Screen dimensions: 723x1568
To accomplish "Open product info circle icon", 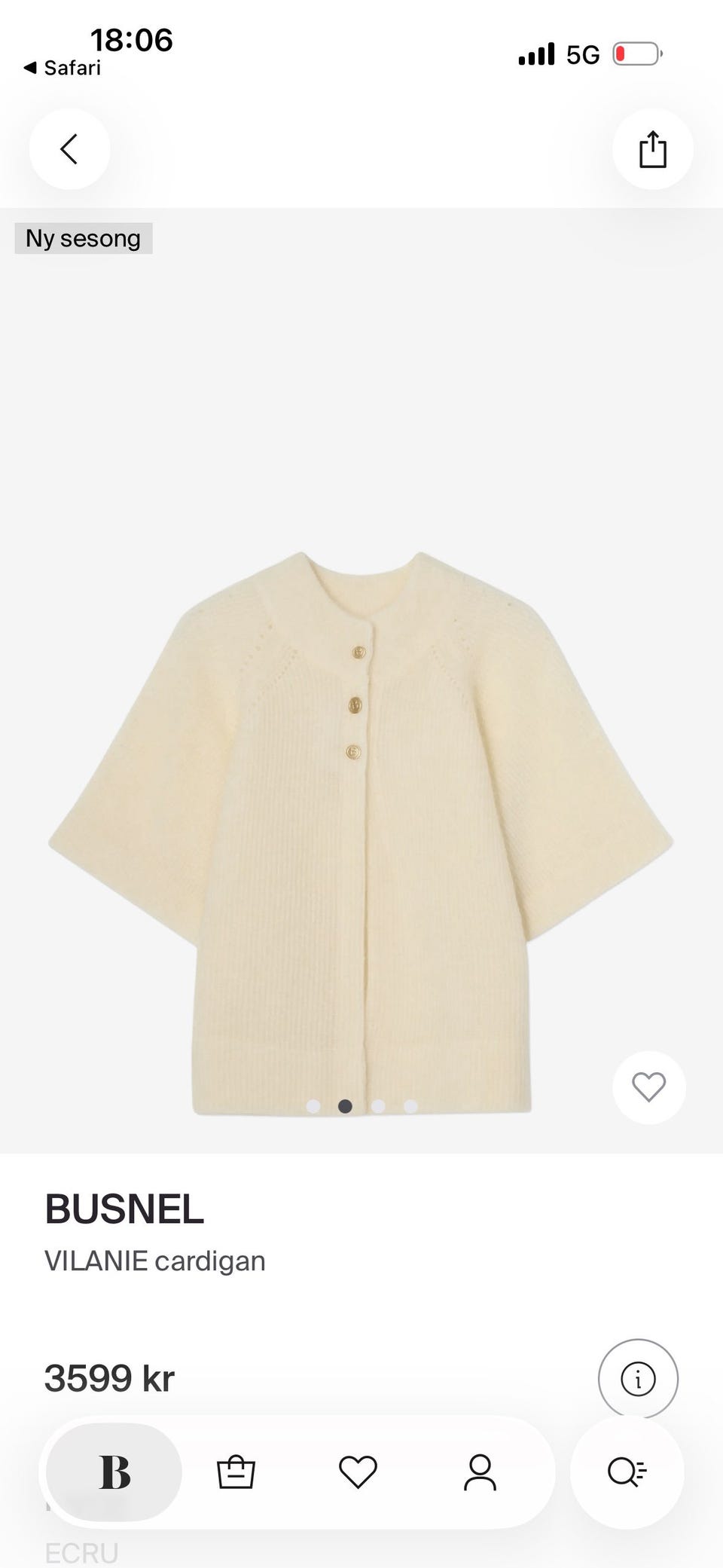I will (x=638, y=1379).
